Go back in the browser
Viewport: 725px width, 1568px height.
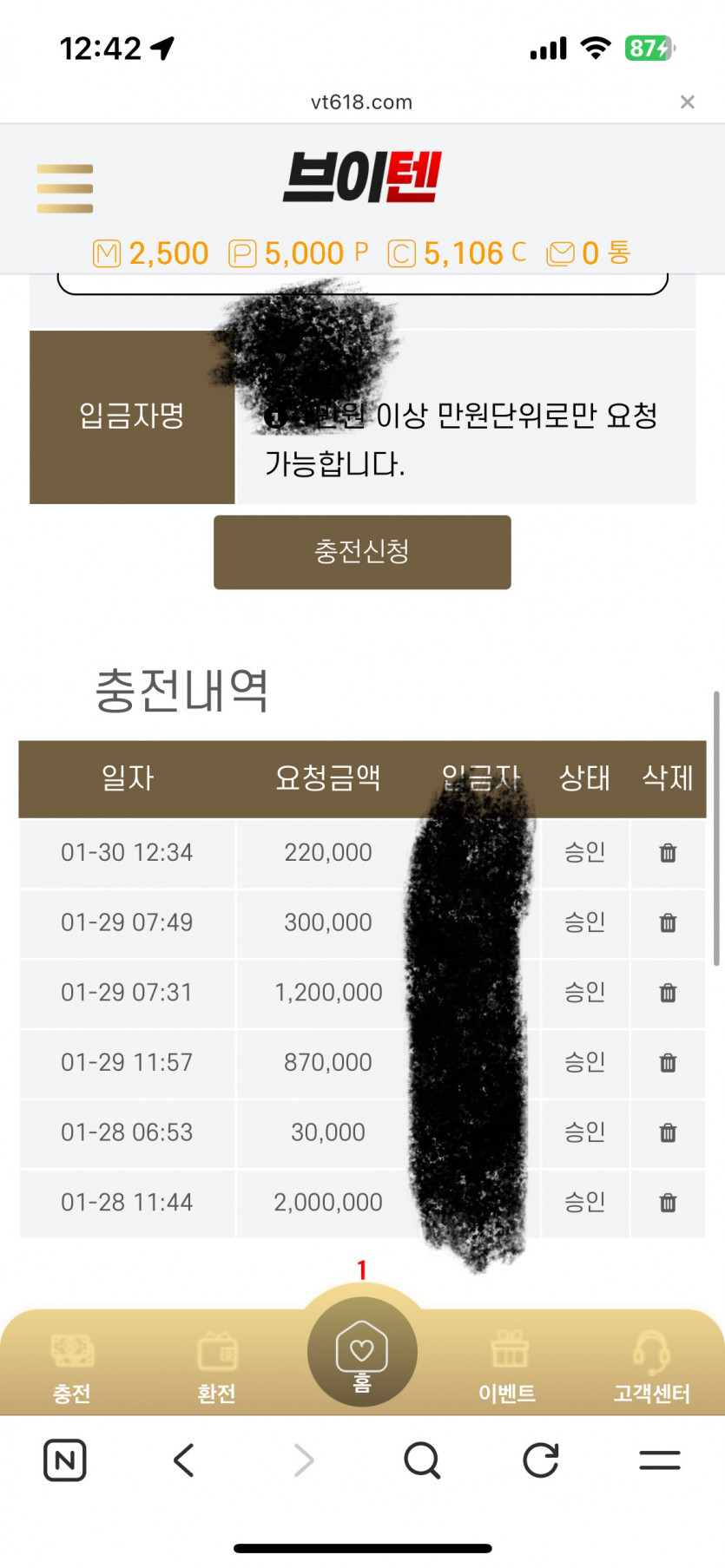click(x=183, y=1460)
